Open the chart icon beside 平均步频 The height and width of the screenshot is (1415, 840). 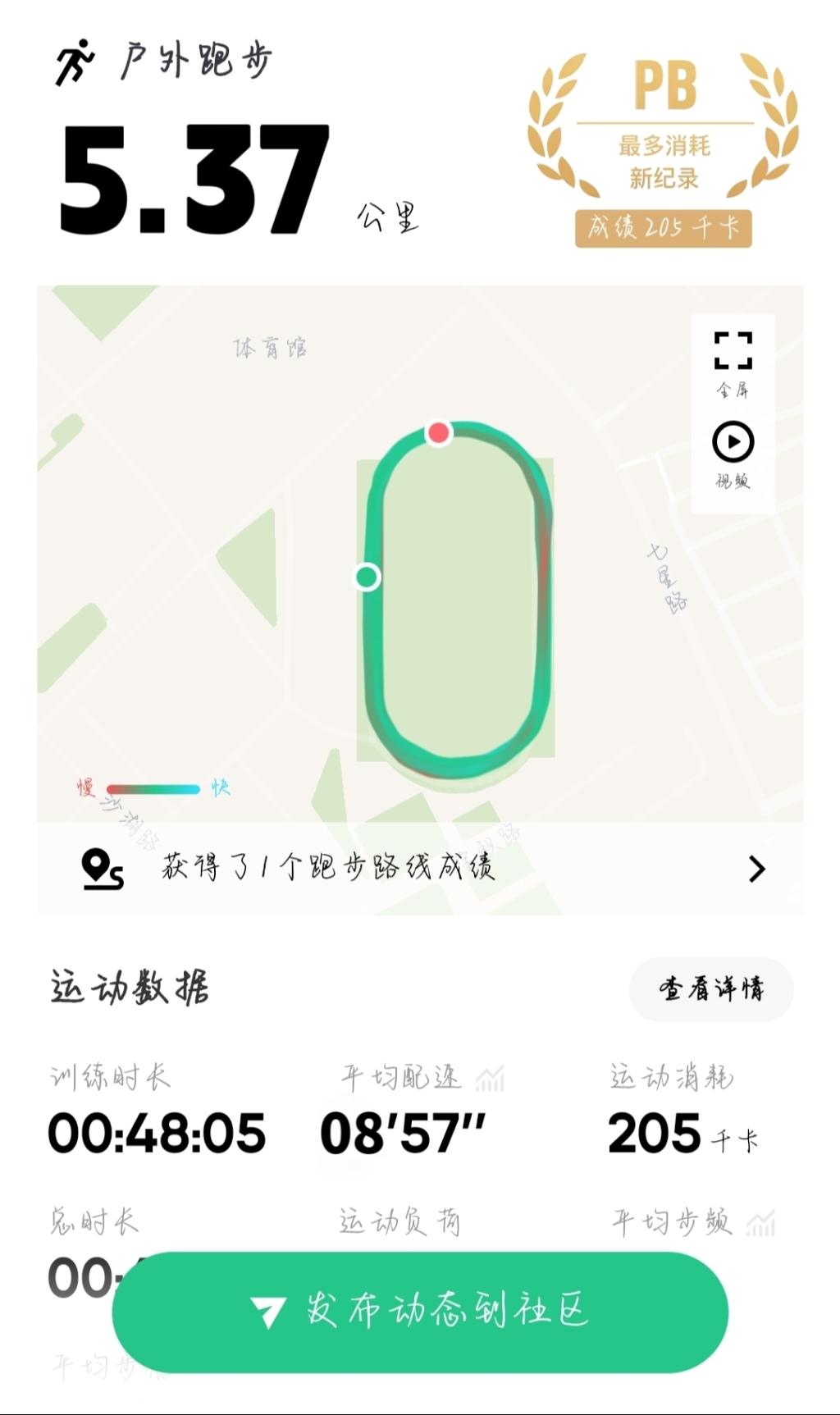tap(760, 1223)
